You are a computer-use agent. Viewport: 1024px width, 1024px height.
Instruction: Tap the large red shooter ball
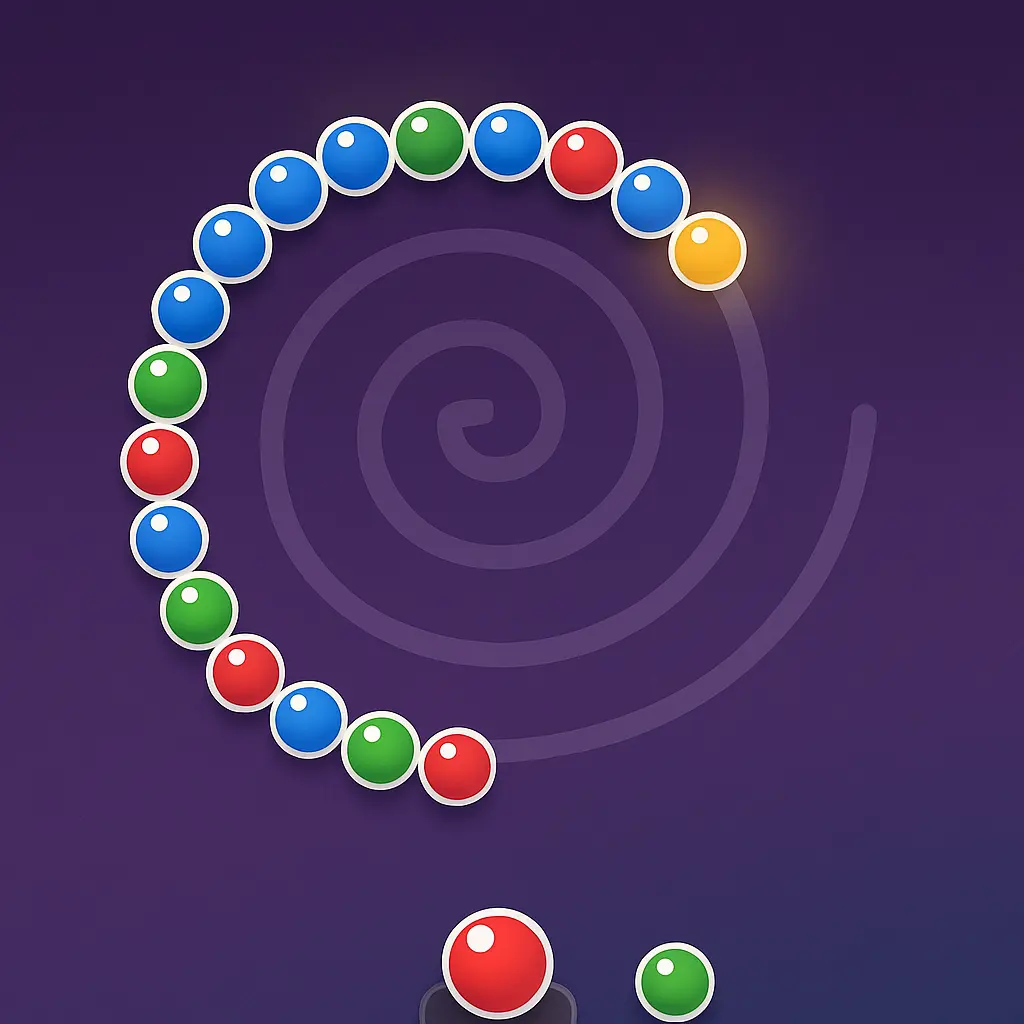coord(497,962)
